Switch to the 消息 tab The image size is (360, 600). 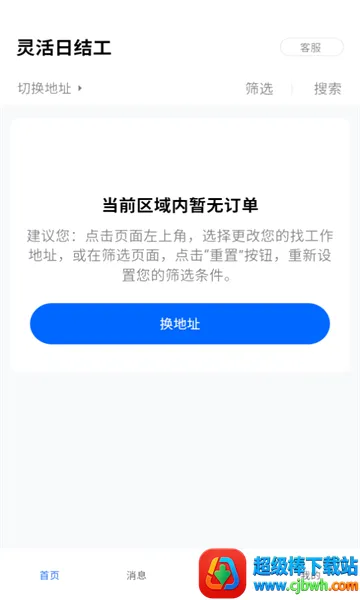pos(136,575)
